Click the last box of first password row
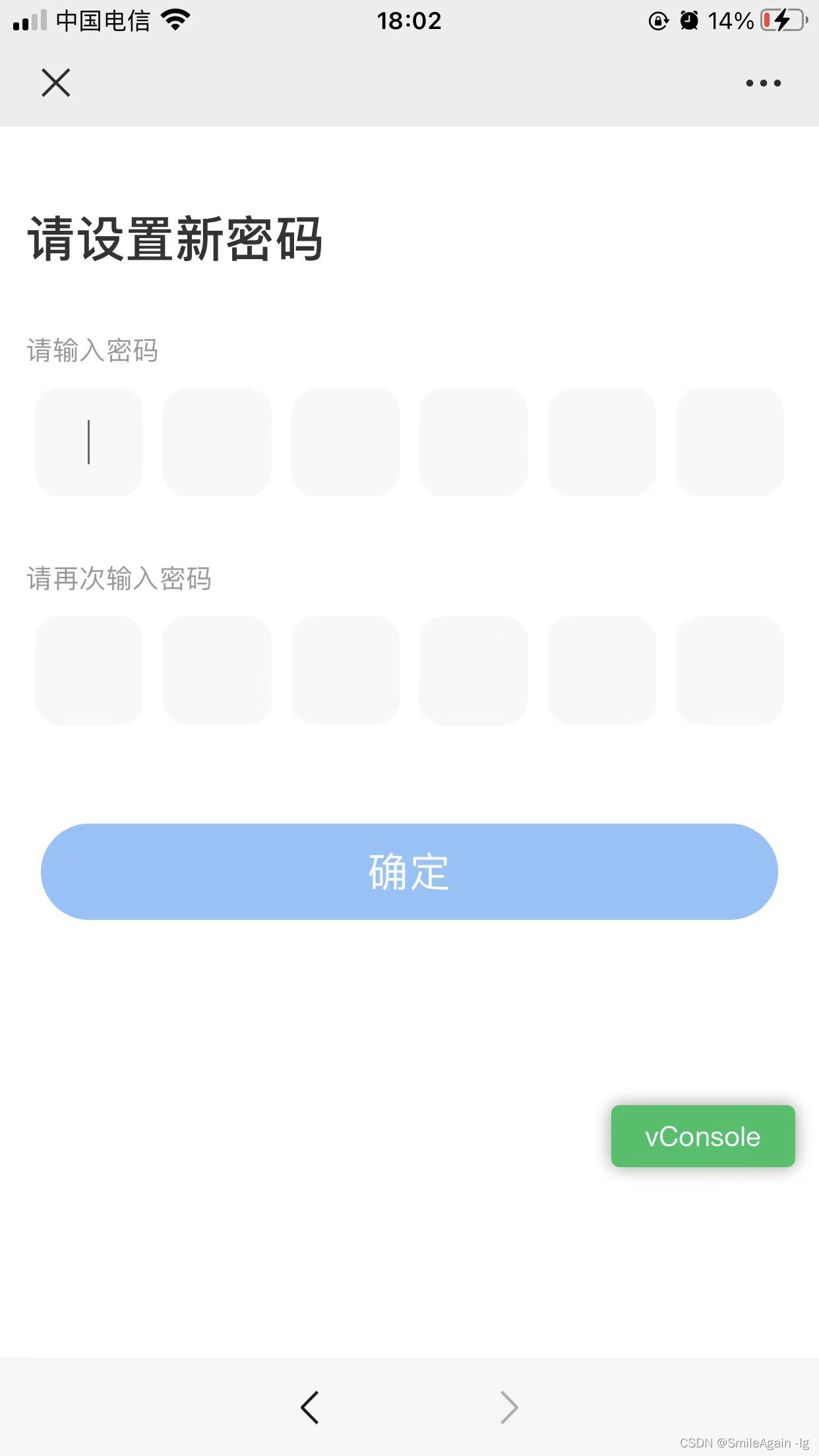This screenshot has width=819, height=1456. coord(729,442)
